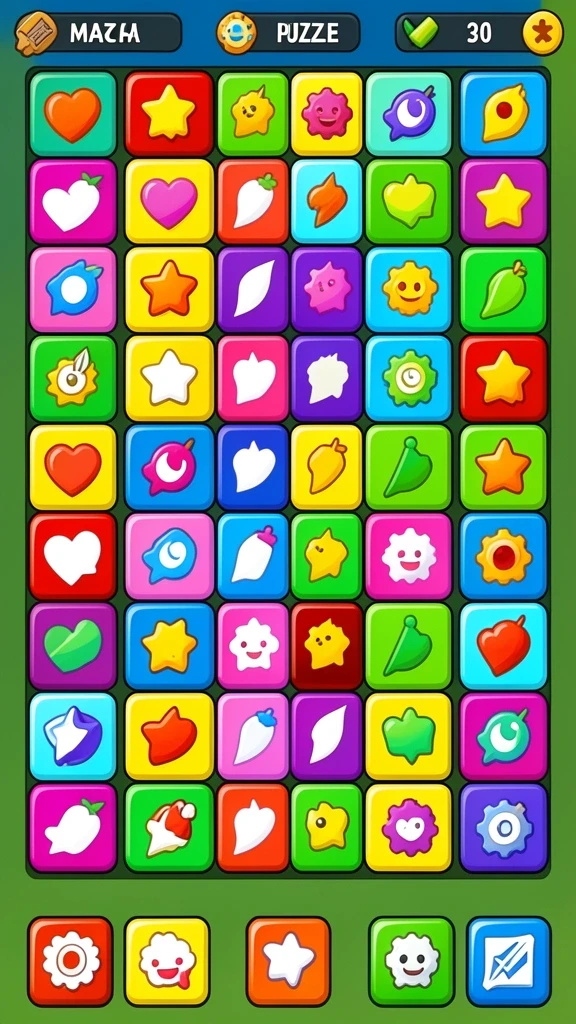Image resolution: width=576 pixels, height=1024 pixels.
Task: Select the green heart on the purple tile
Action: point(72,646)
